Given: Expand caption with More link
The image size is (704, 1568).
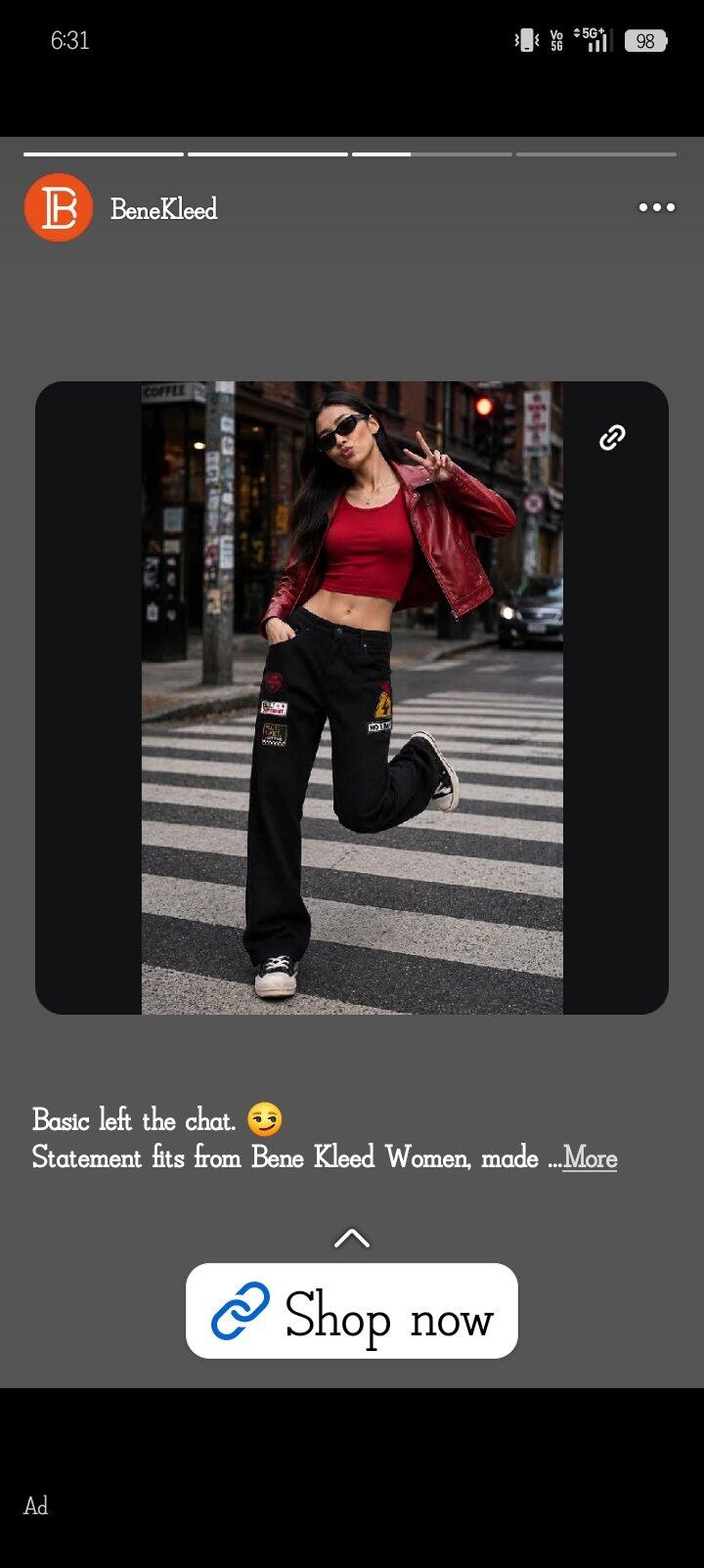Looking at the screenshot, I should [590, 1158].
